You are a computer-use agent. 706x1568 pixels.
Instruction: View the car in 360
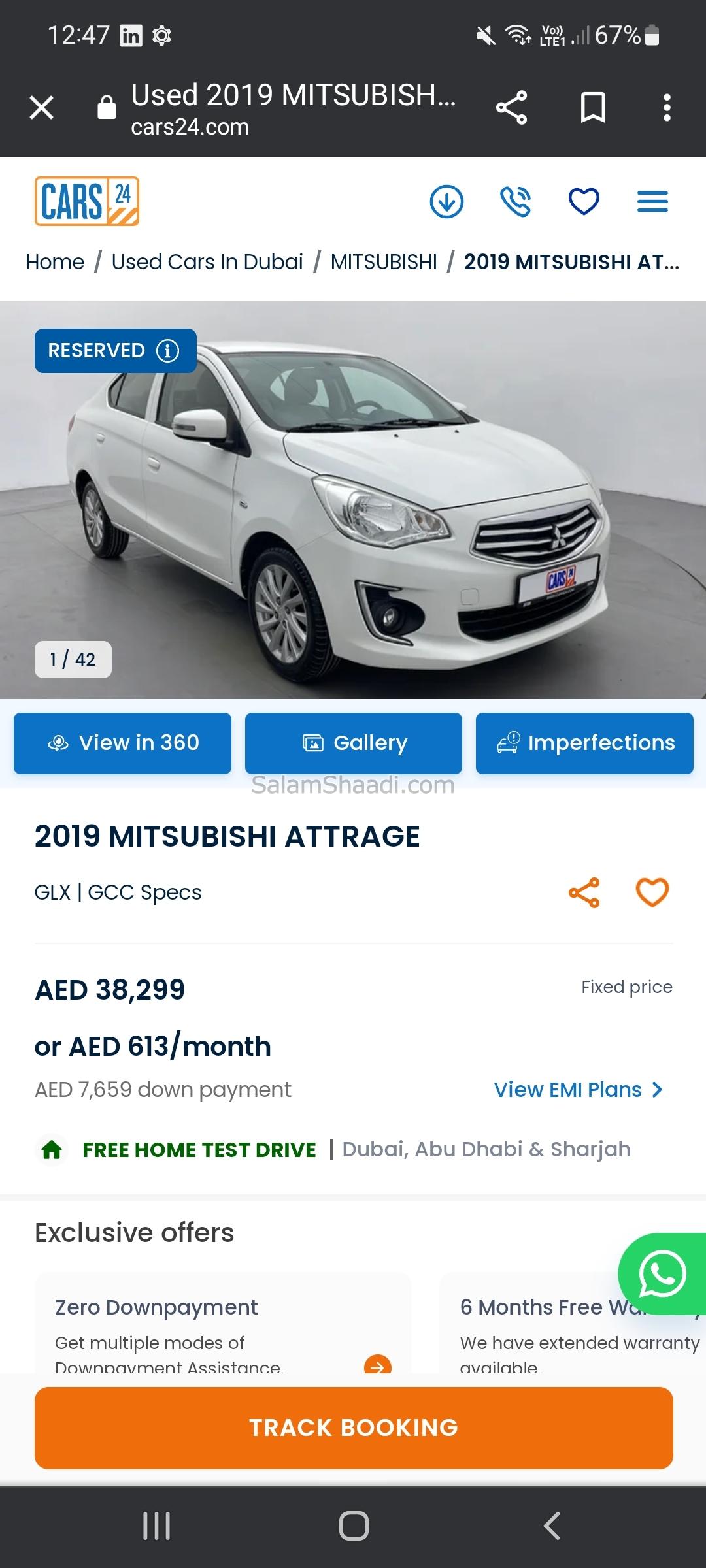pos(123,743)
